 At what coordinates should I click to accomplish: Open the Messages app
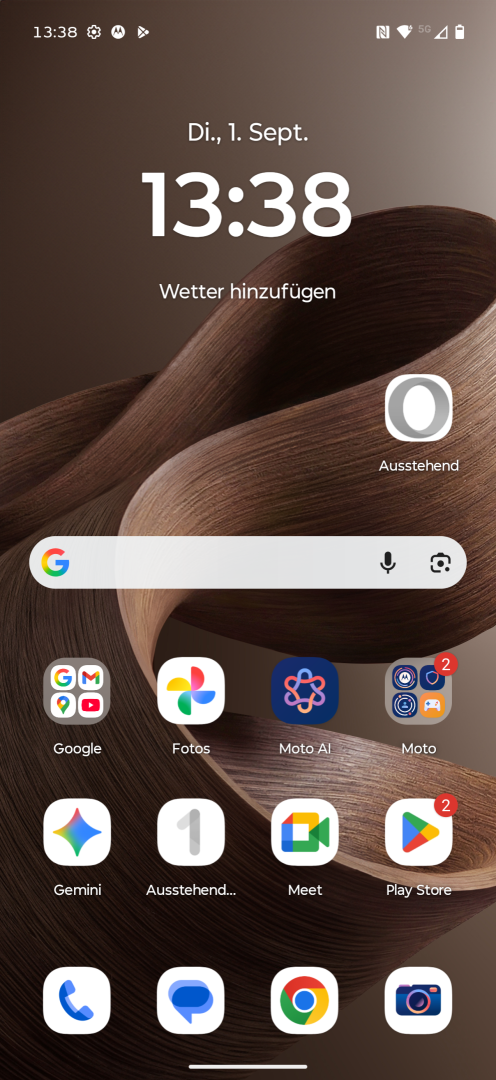click(191, 1000)
